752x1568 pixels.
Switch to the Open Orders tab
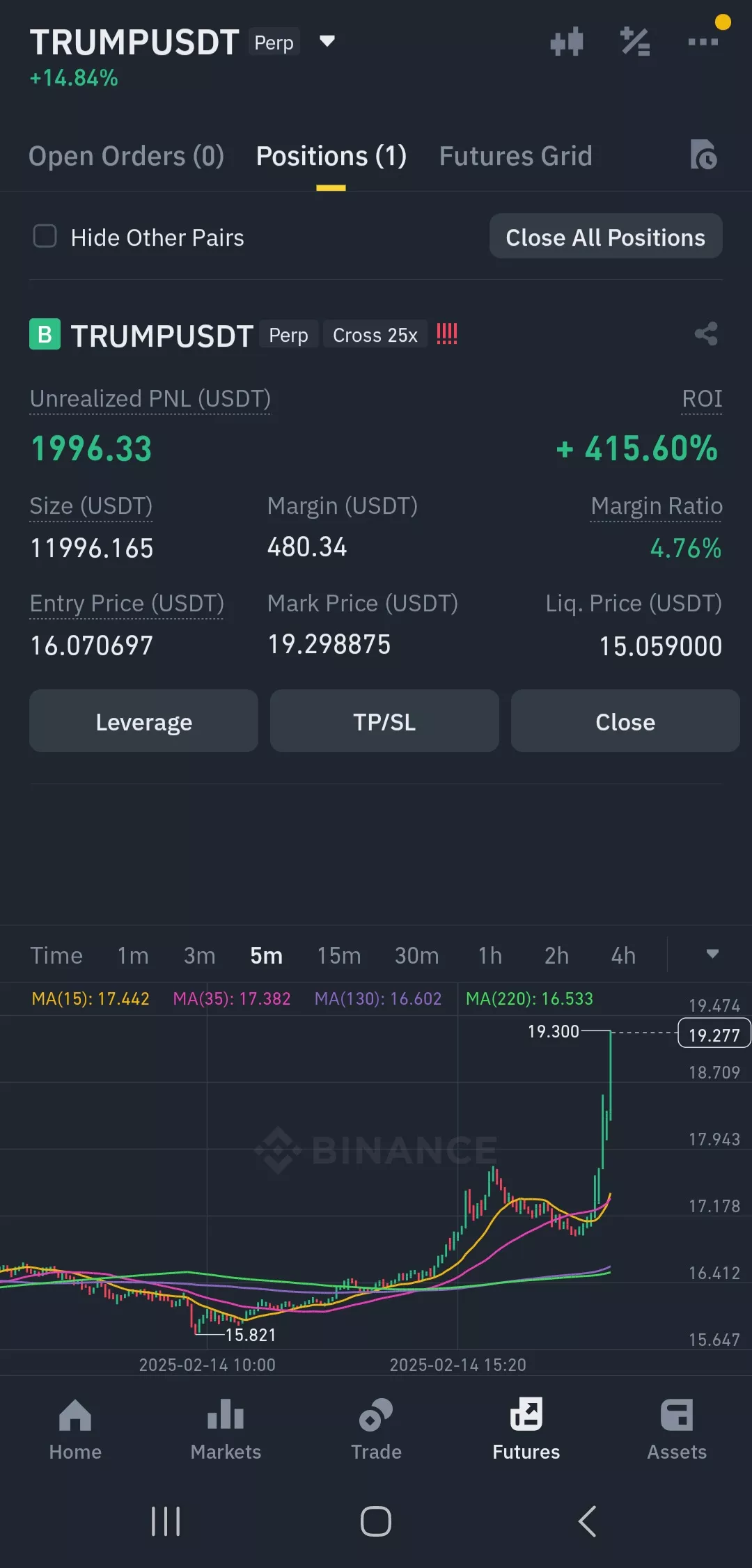tap(126, 156)
